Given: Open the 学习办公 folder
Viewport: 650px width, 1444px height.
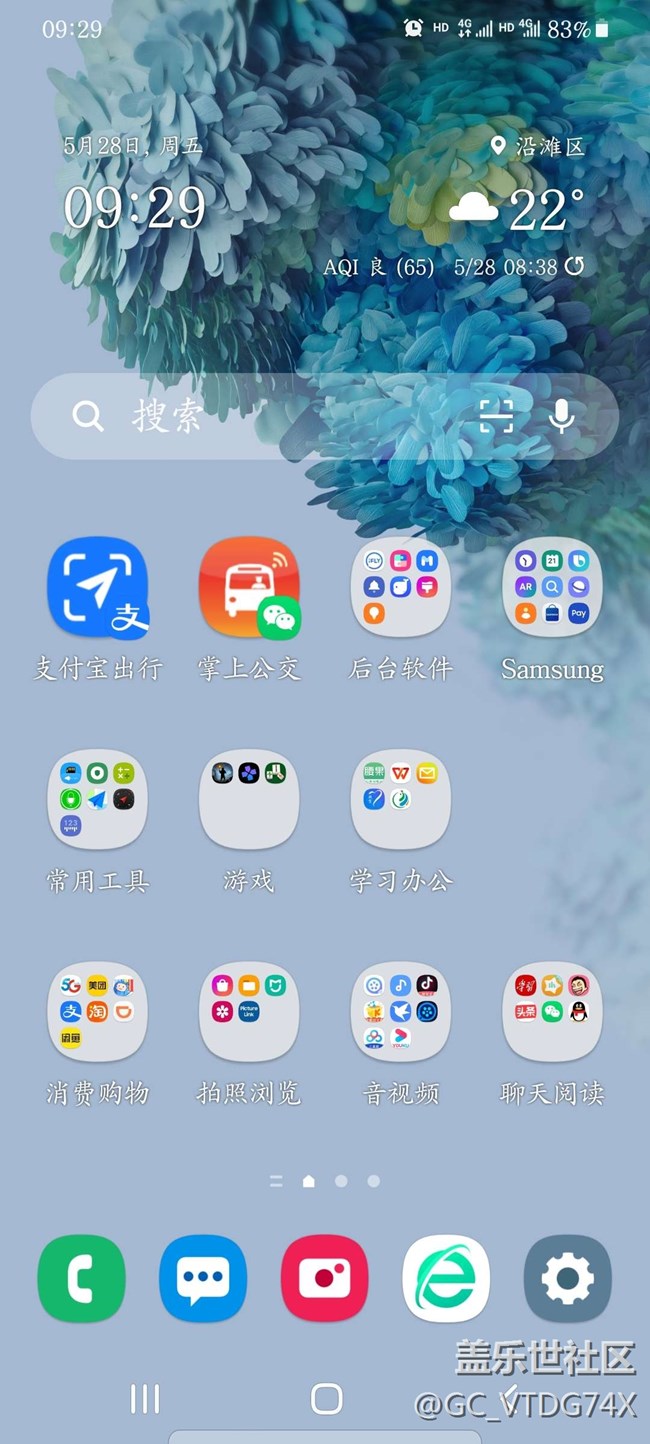Looking at the screenshot, I should [400, 799].
